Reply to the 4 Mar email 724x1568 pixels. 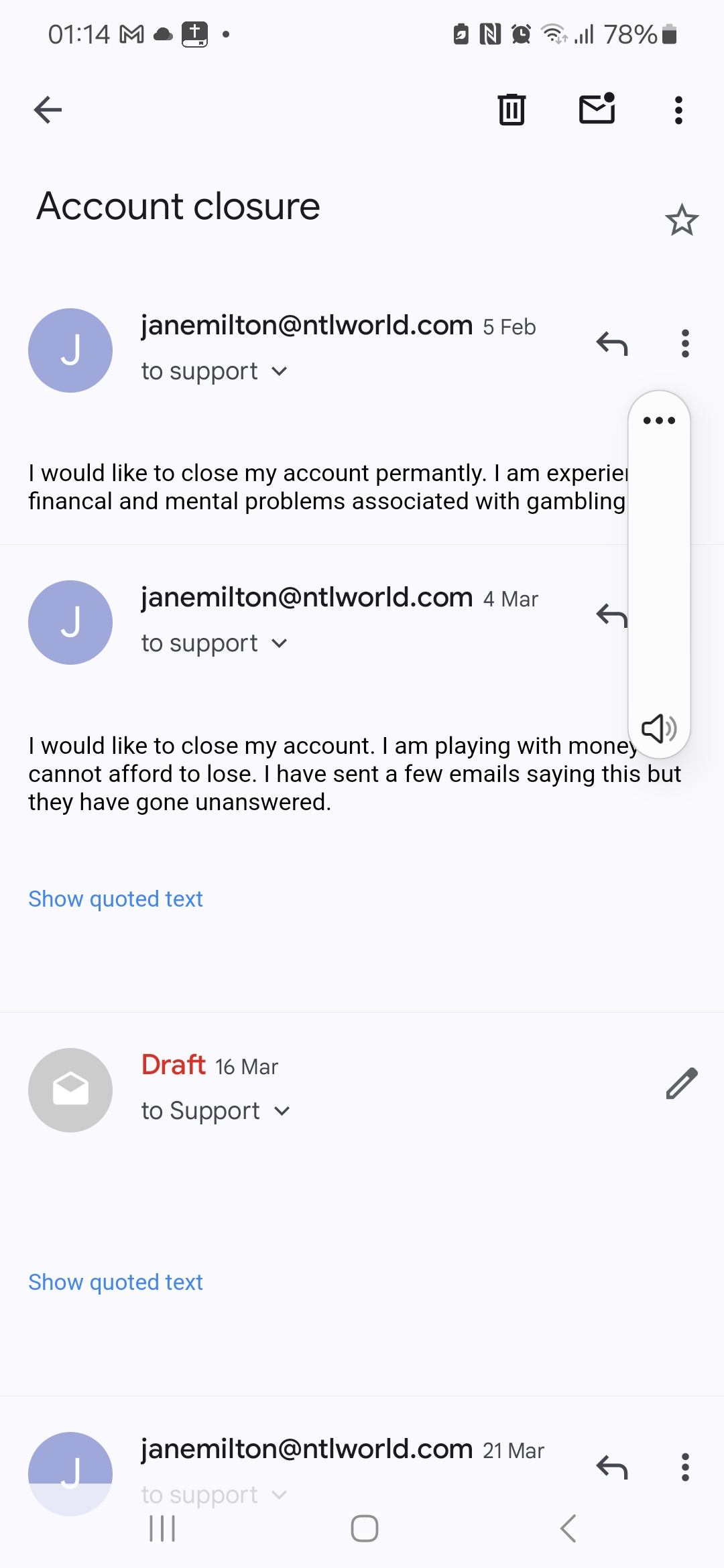tap(611, 615)
